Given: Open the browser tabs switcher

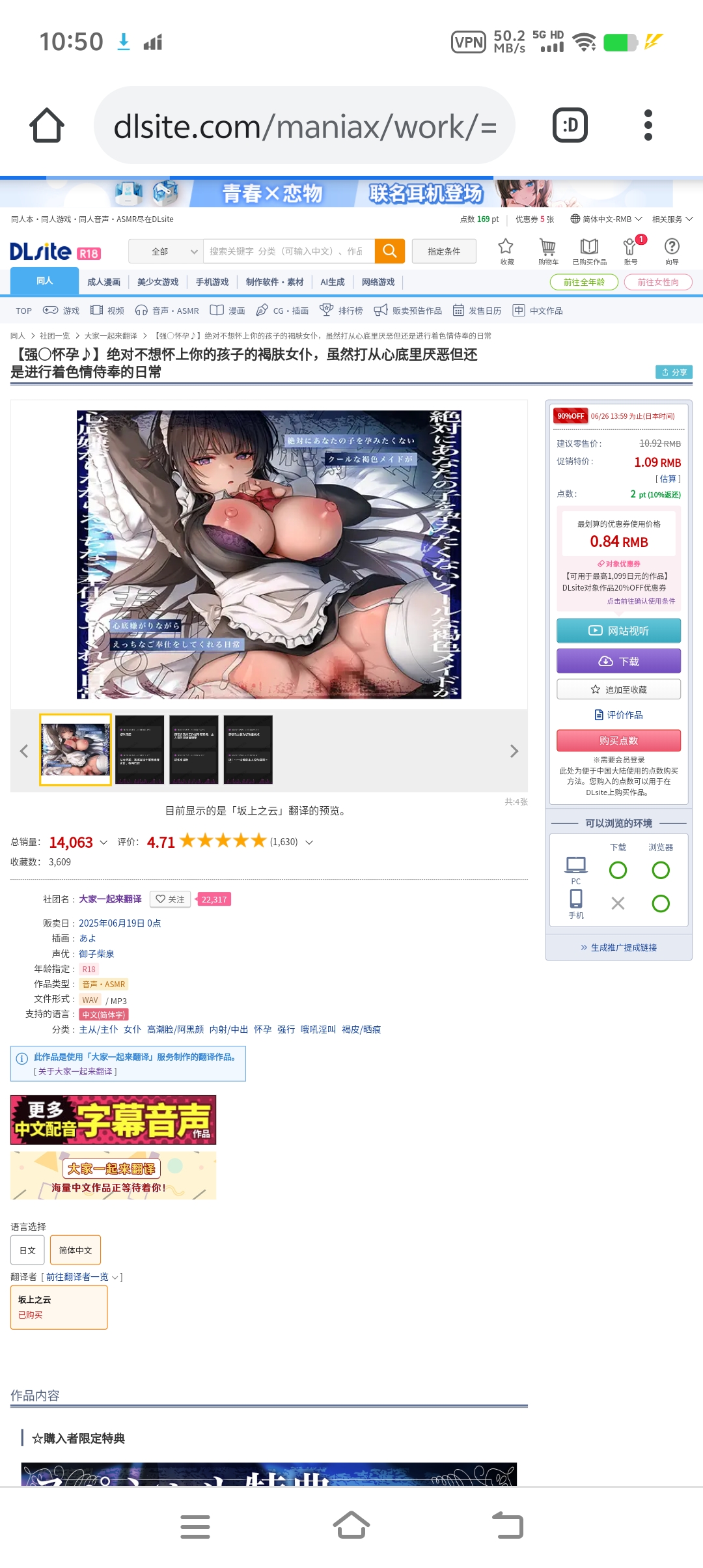Looking at the screenshot, I should pyautogui.click(x=570, y=125).
